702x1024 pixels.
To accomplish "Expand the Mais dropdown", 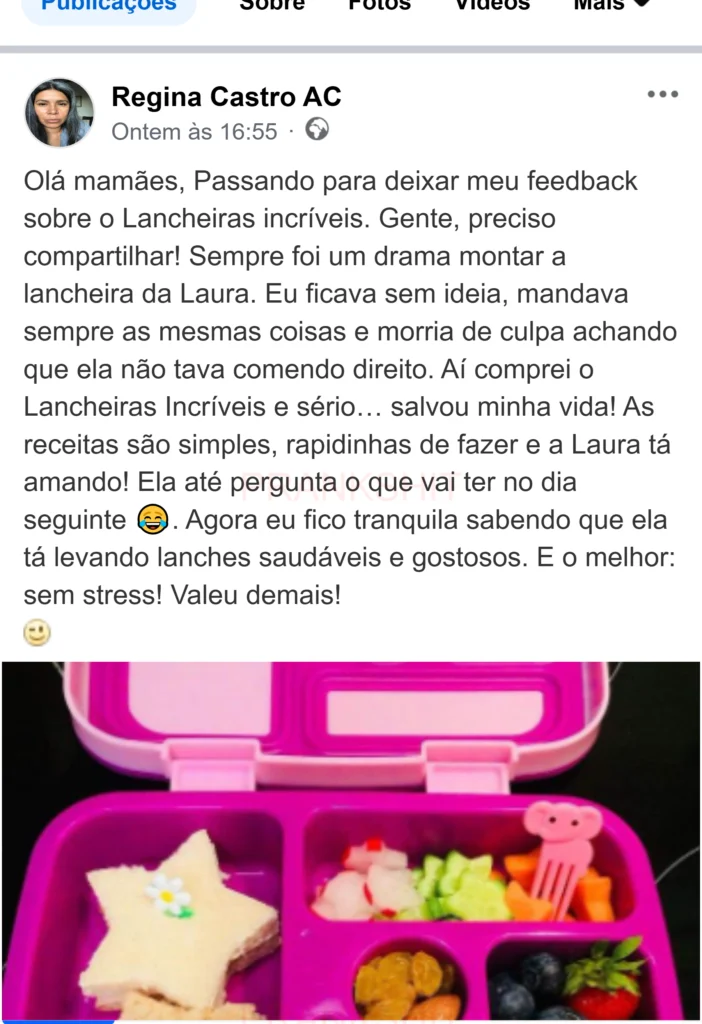I will coord(611,6).
